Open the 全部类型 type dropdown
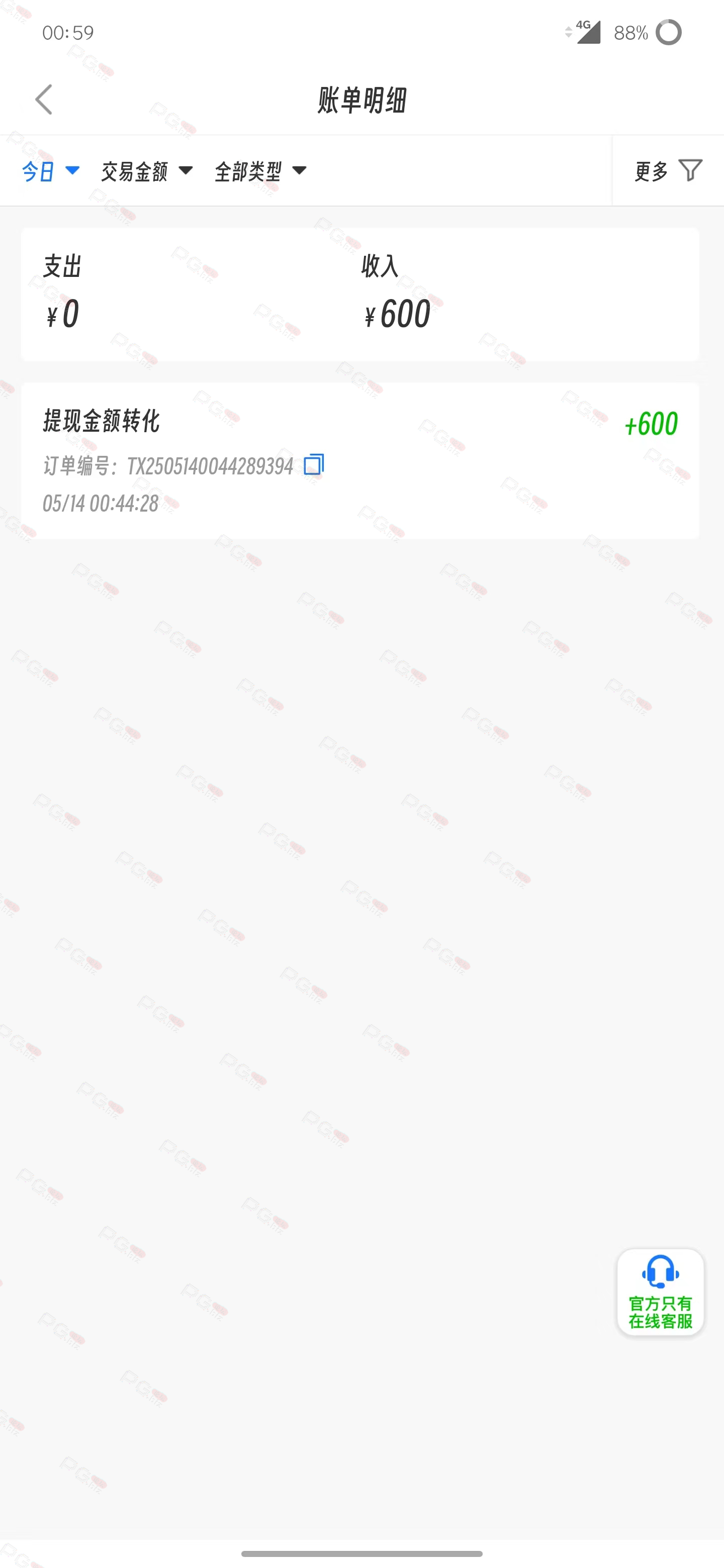Viewport: 724px width, 1568px height. [260, 171]
